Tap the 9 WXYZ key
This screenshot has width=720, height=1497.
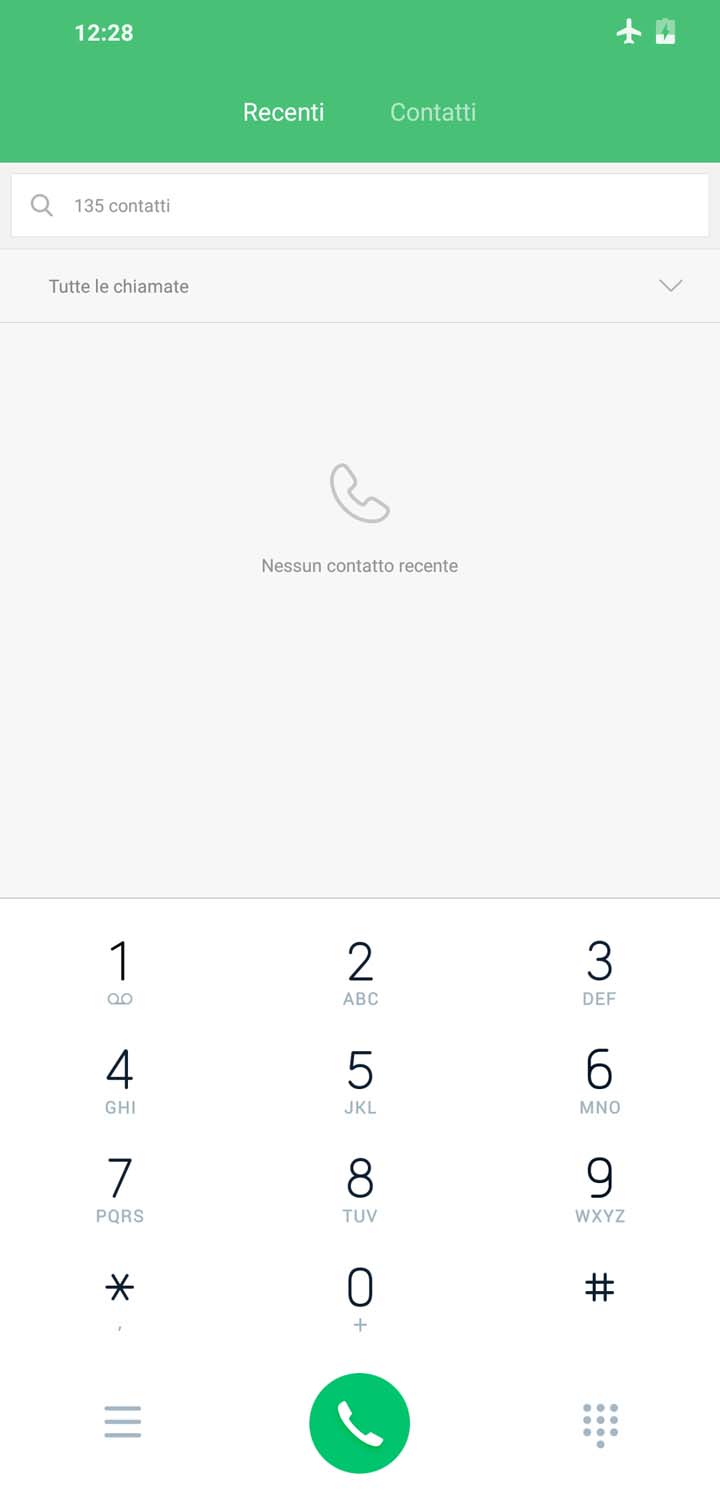pyautogui.click(x=599, y=1189)
